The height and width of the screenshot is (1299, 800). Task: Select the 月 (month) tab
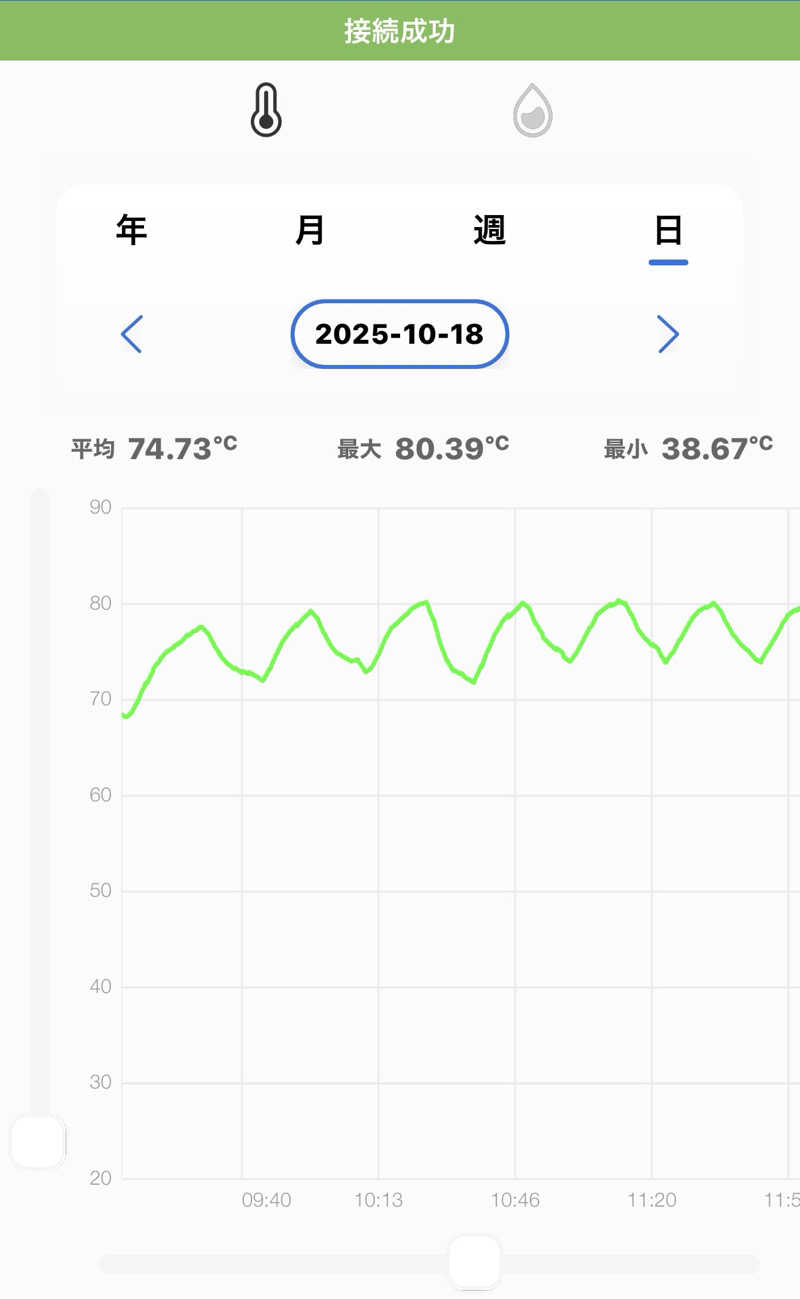pos(310,230)
